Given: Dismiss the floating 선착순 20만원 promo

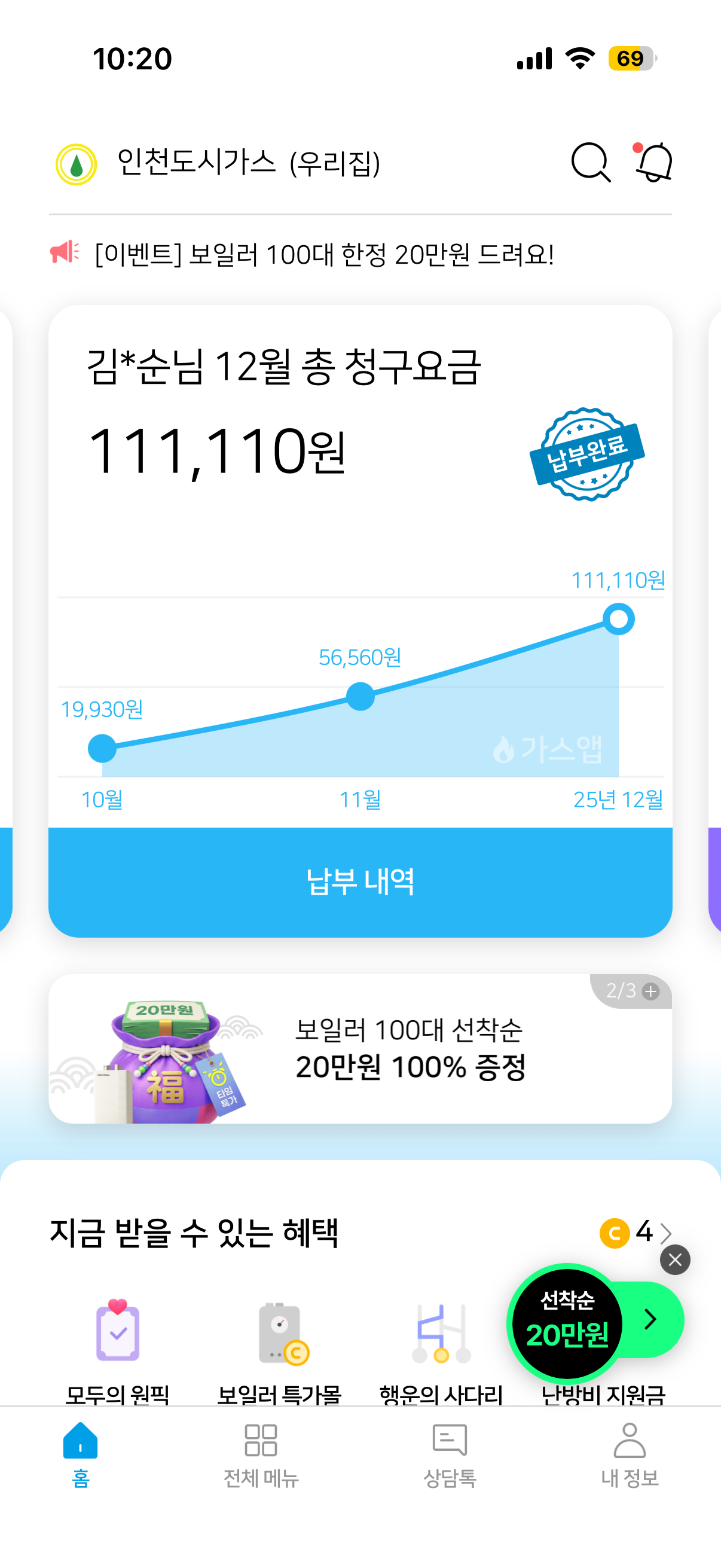Looking at the screenshot, I should pos(675,1259).
